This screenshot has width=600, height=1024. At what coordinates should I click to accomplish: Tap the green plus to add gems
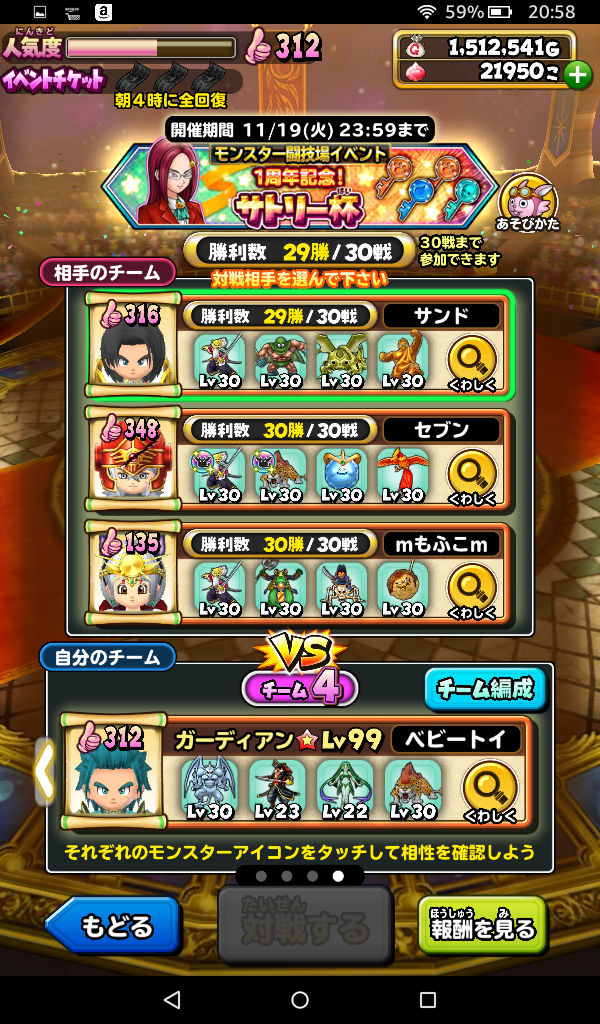pos(578,73)
